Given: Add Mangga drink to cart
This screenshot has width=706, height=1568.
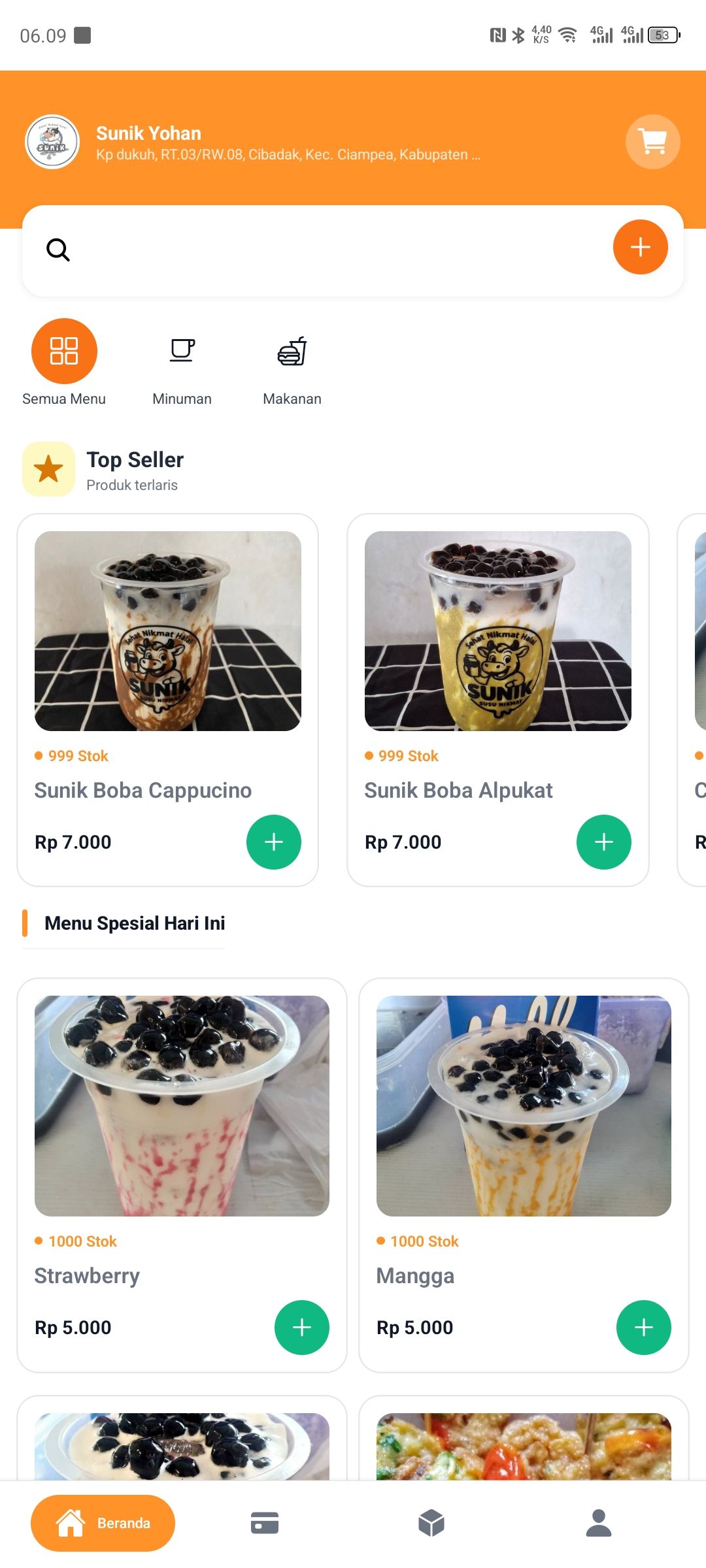Looking at the screenshot, I should point(644,1327).
